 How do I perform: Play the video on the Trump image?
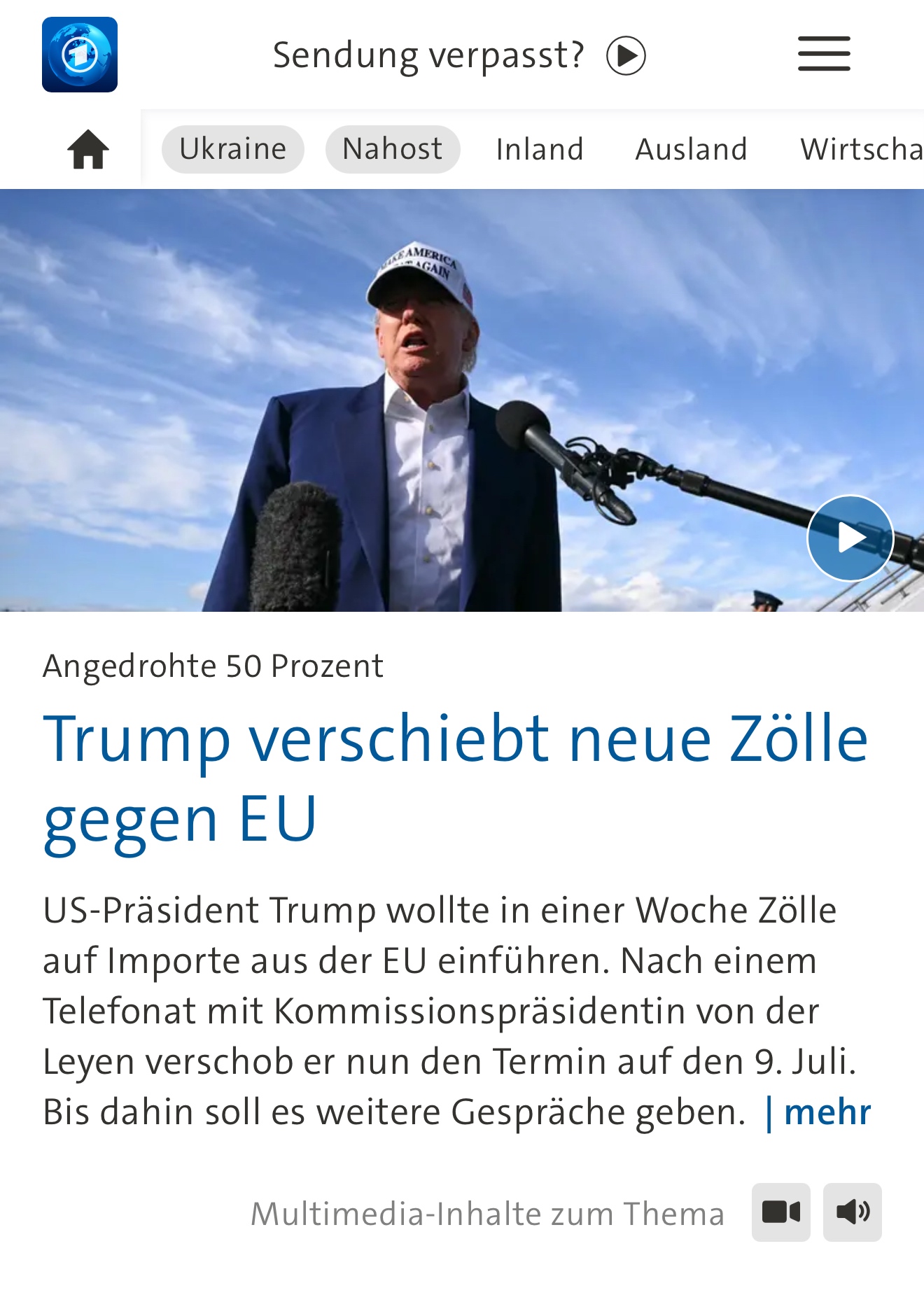pyautogui.click(x=850, y=538)
